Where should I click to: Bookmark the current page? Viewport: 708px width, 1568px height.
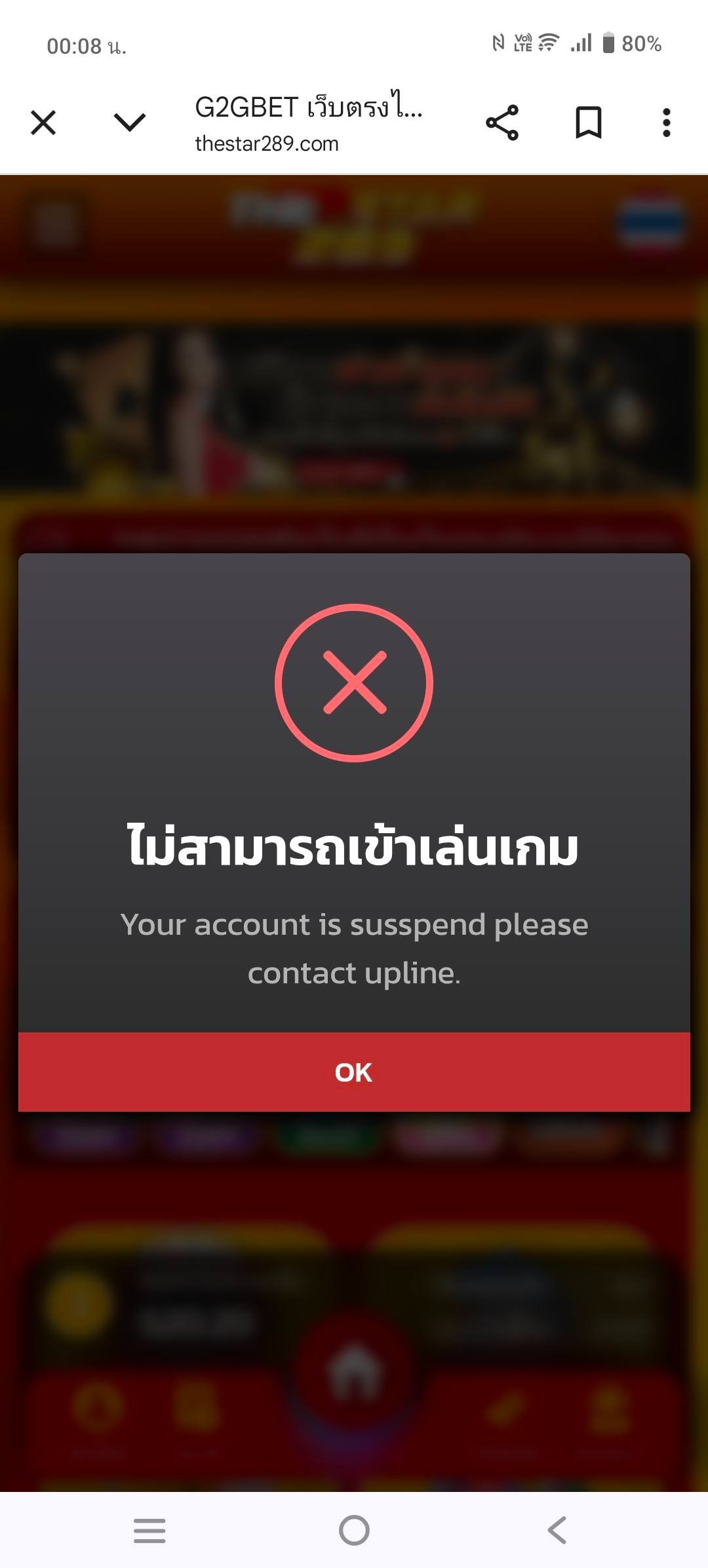pos(588,123)
